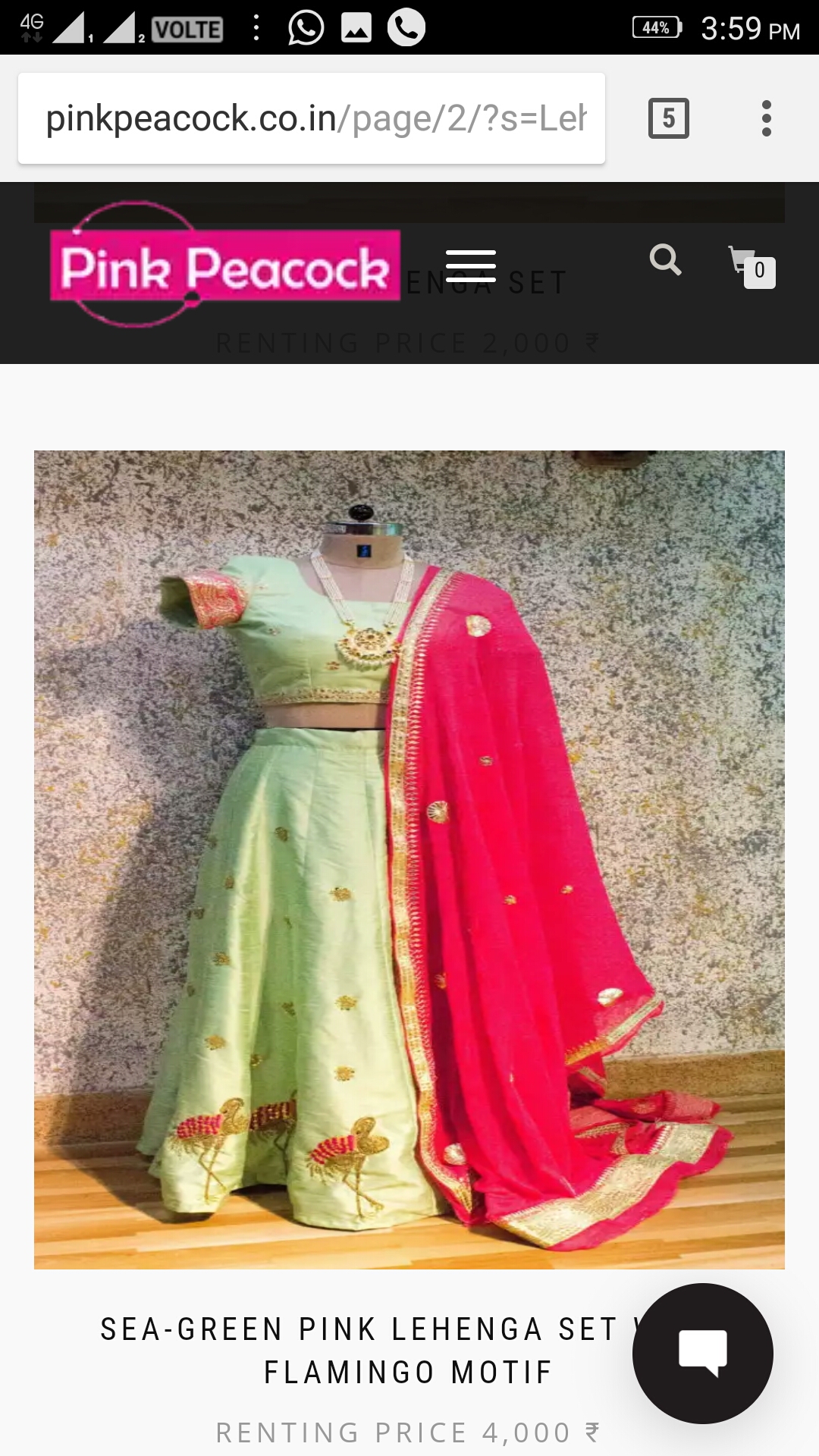This screenshot has height=1456, width=819.
Task: Open the browser overflow menu
Action: 767,118
